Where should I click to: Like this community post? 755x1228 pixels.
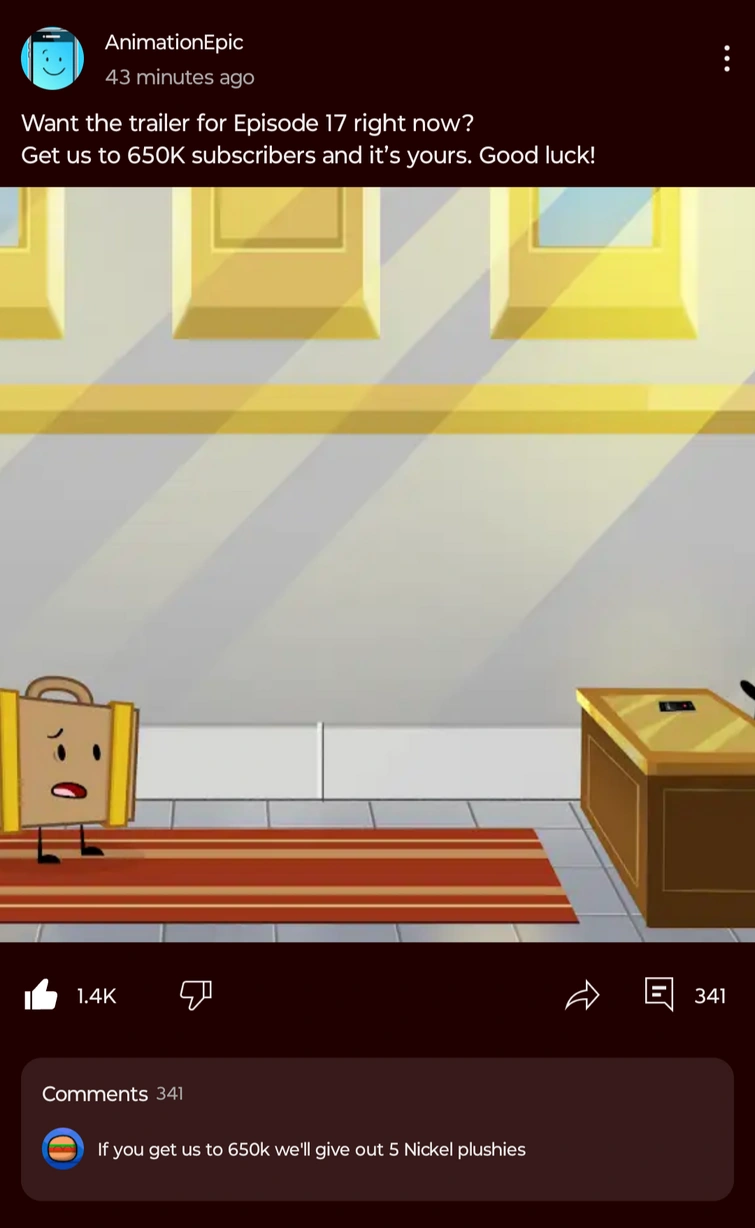[x=41, y=995]
